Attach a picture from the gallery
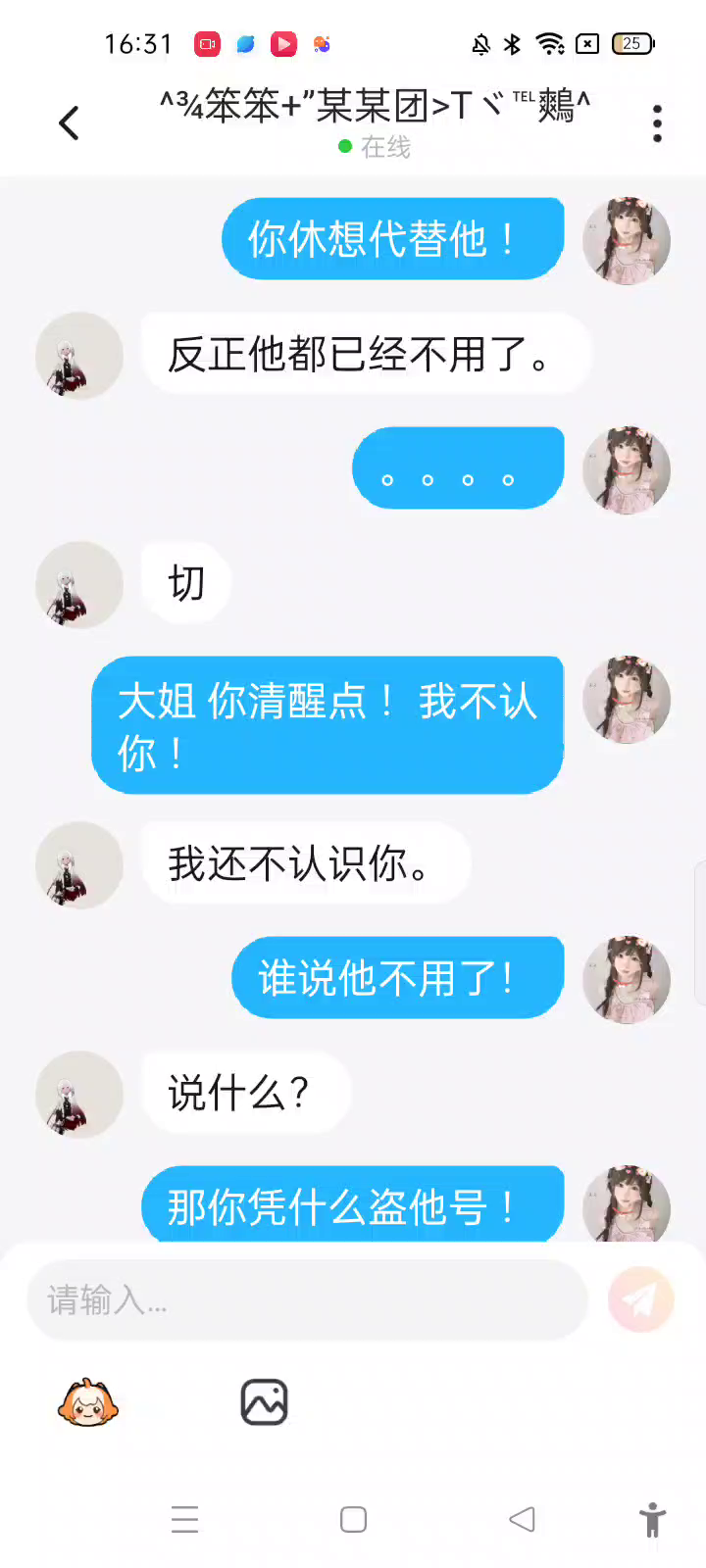This screenshot has width=706, height=1568. click(264, 1402)
